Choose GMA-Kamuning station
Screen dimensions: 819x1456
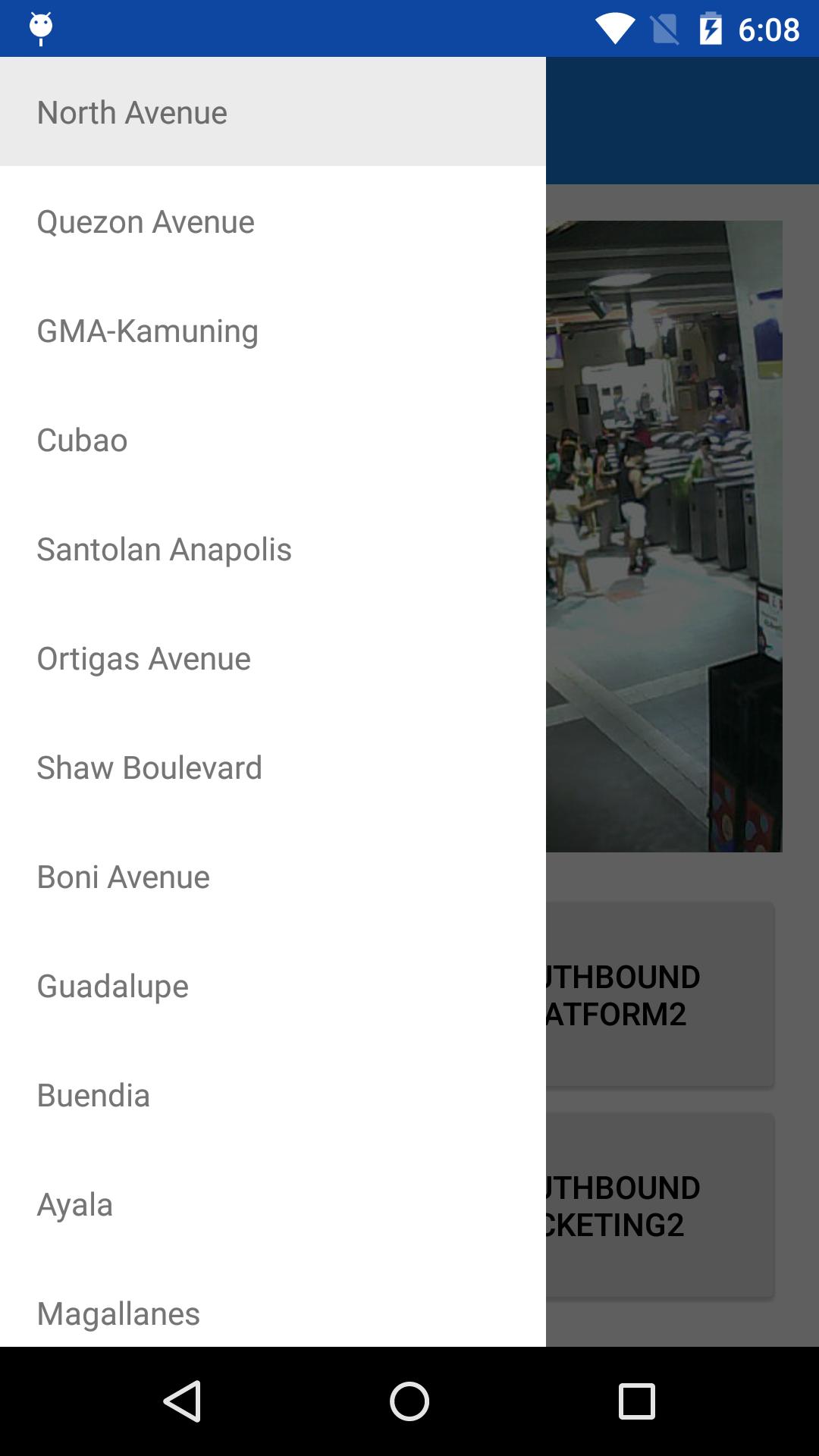pyautogui.click(x=147, y=331)
